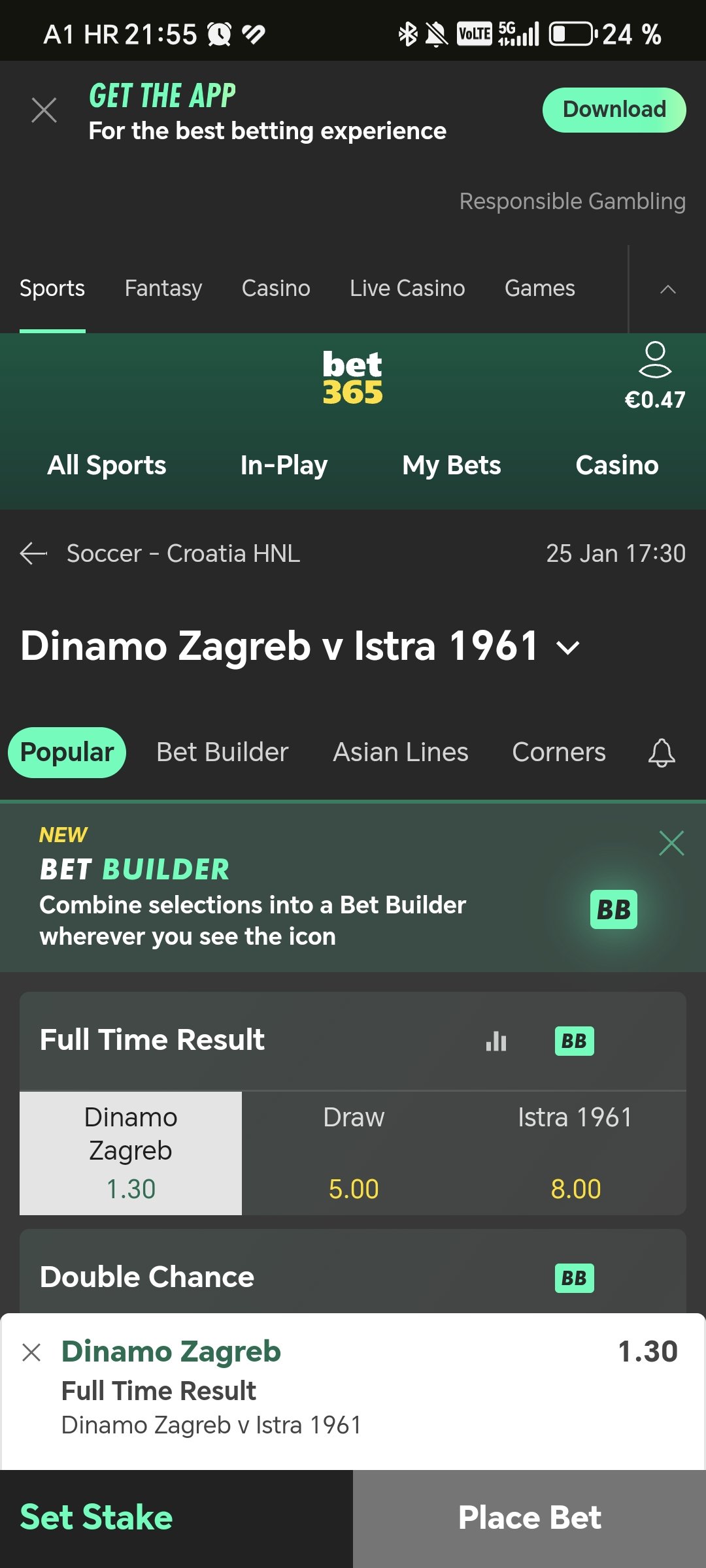The width and height of the screenshot is (706, 1568).
Task: Open stats icon for Full Time Result
Action: click(x=496, y=1041)
